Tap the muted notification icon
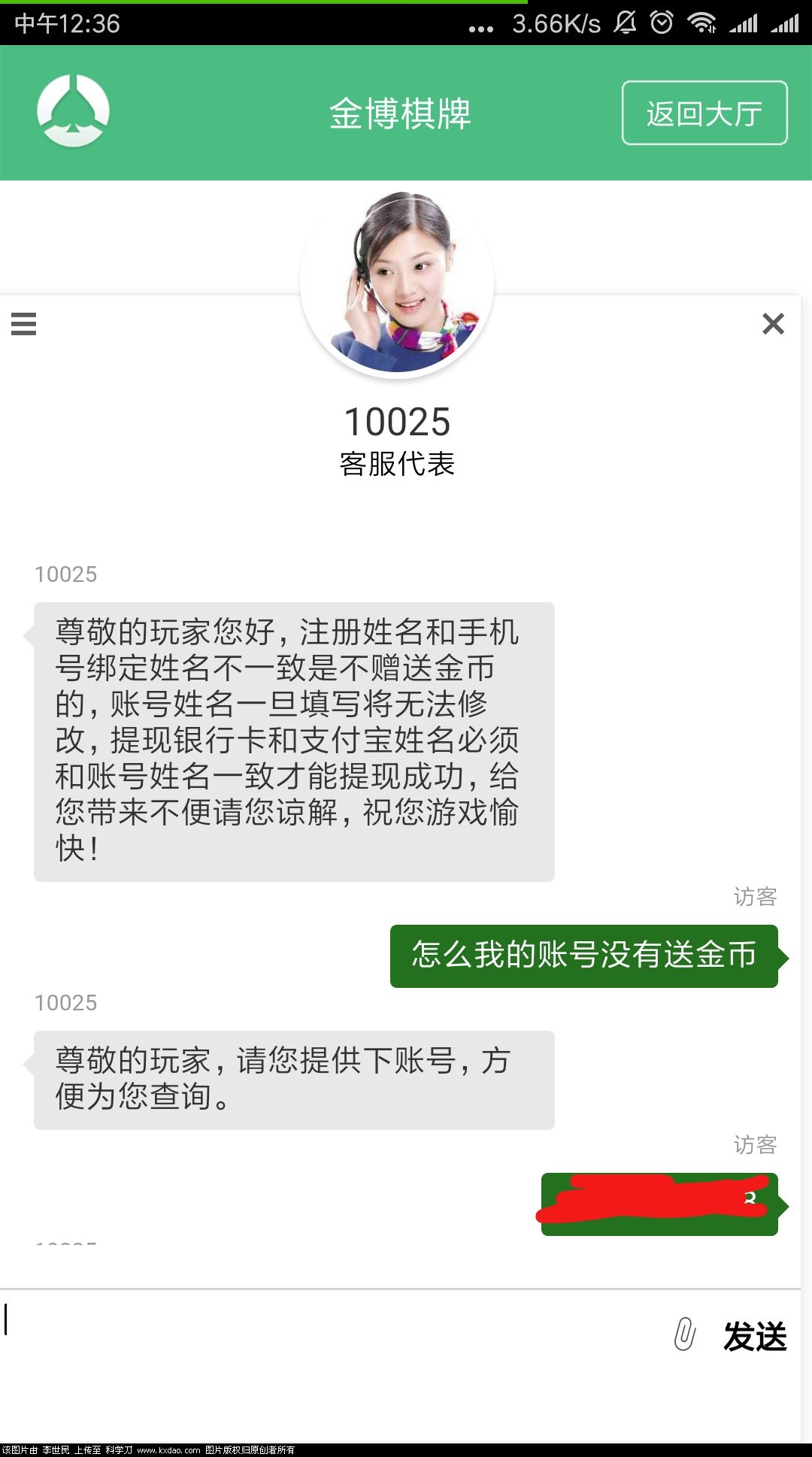 coord(626,23)
